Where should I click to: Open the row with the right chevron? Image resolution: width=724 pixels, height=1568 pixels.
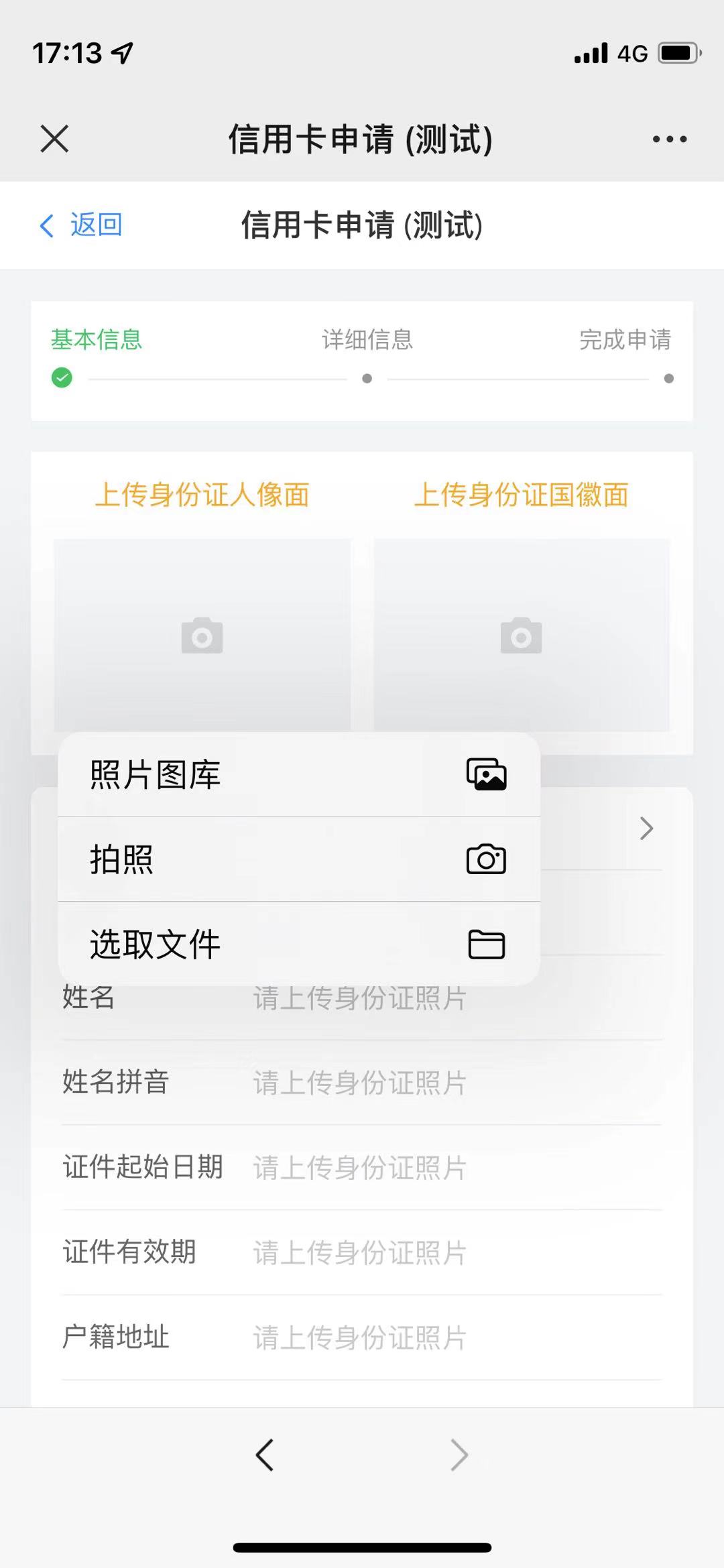646,829
